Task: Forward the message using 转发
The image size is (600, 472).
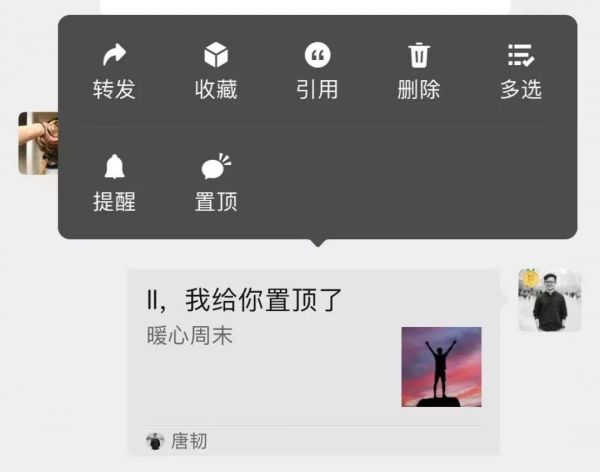Action: coord(114,70)
